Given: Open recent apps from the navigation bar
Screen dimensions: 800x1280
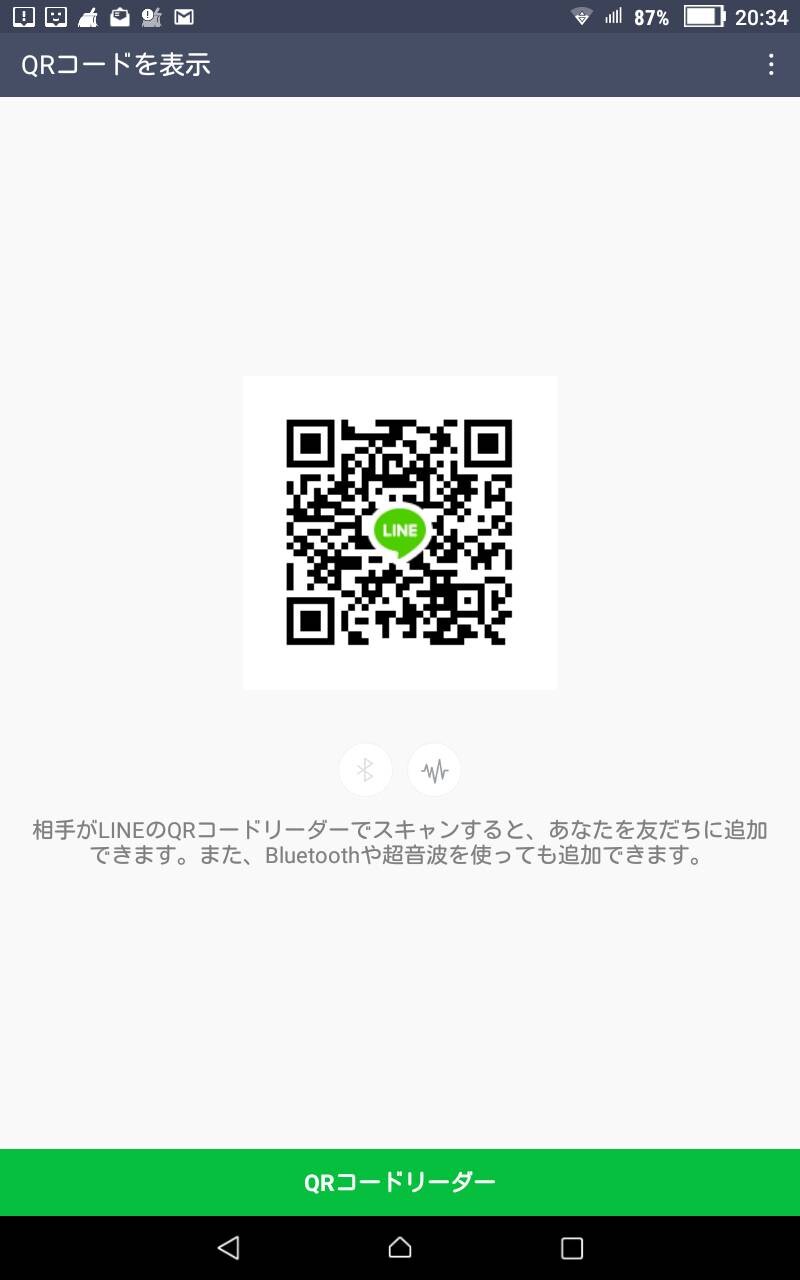Looking at the screenshot, I should pos(572,1247).
